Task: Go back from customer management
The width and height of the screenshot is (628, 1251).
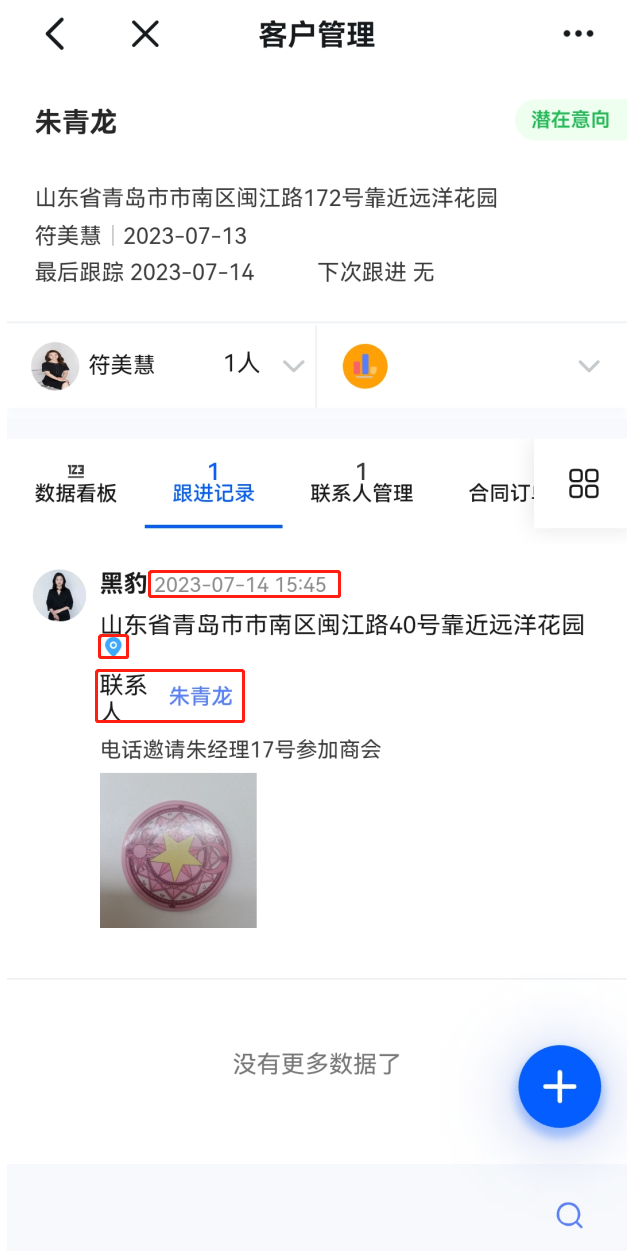Action: 56,34
